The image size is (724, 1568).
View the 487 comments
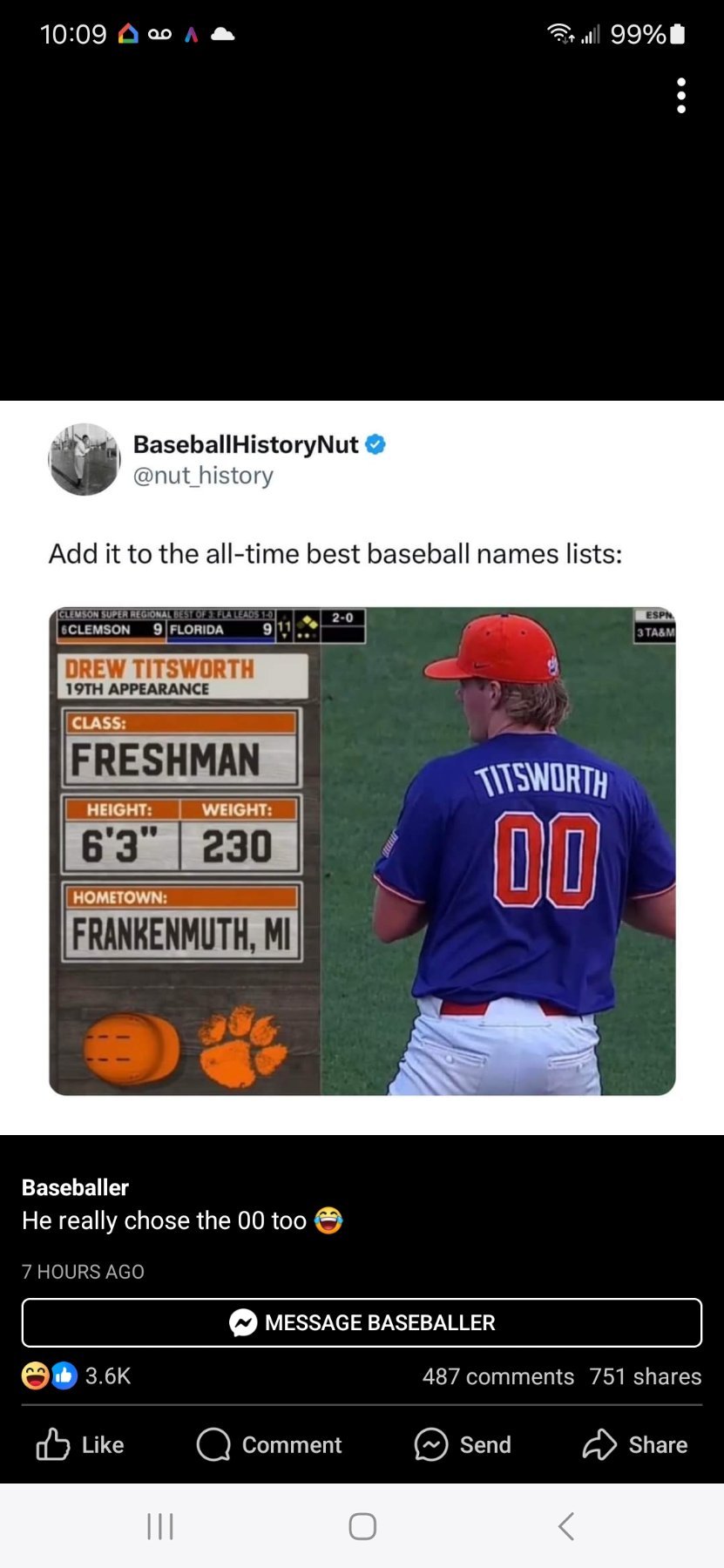click(x=497, y=1376)
